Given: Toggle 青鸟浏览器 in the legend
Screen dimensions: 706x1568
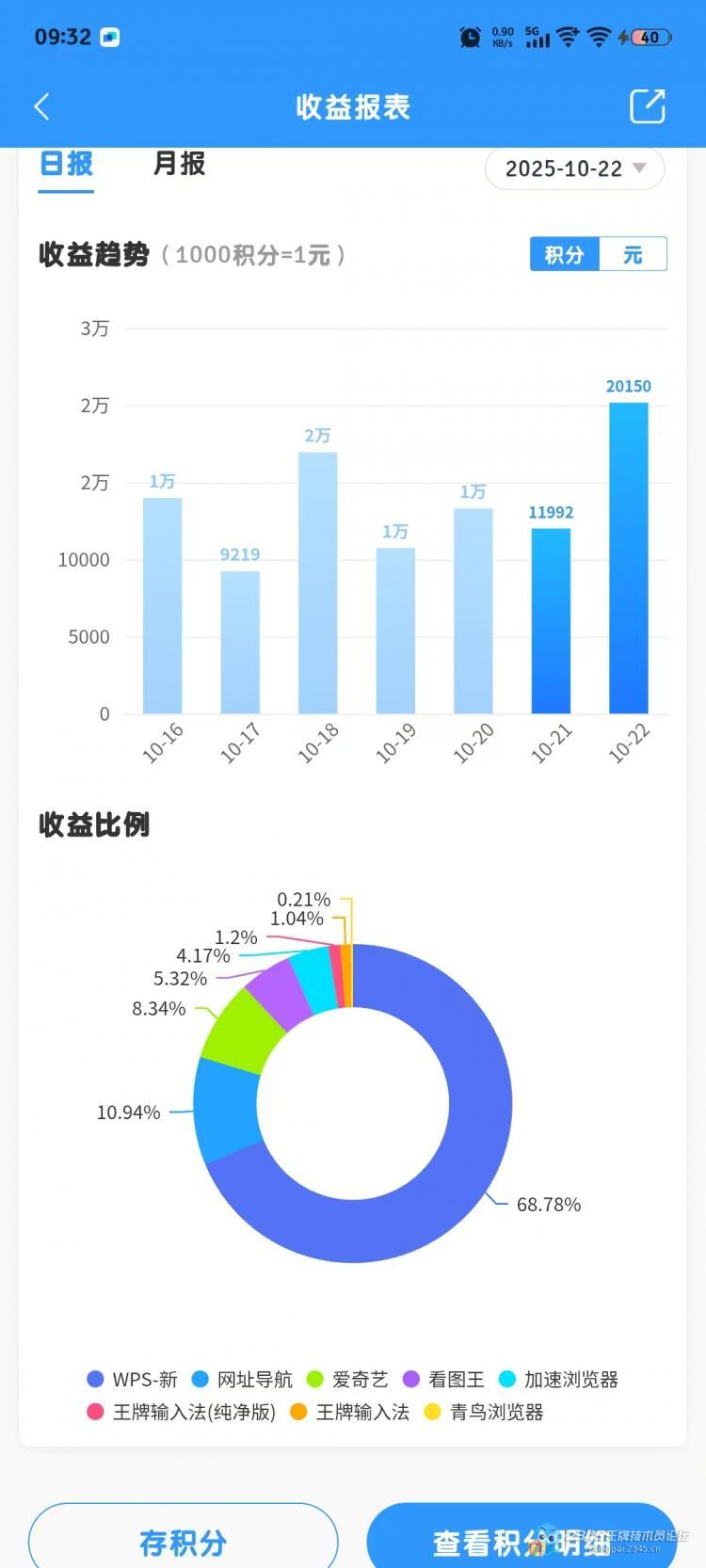Looking at the screenshot, I should [x=485, y=1412].
